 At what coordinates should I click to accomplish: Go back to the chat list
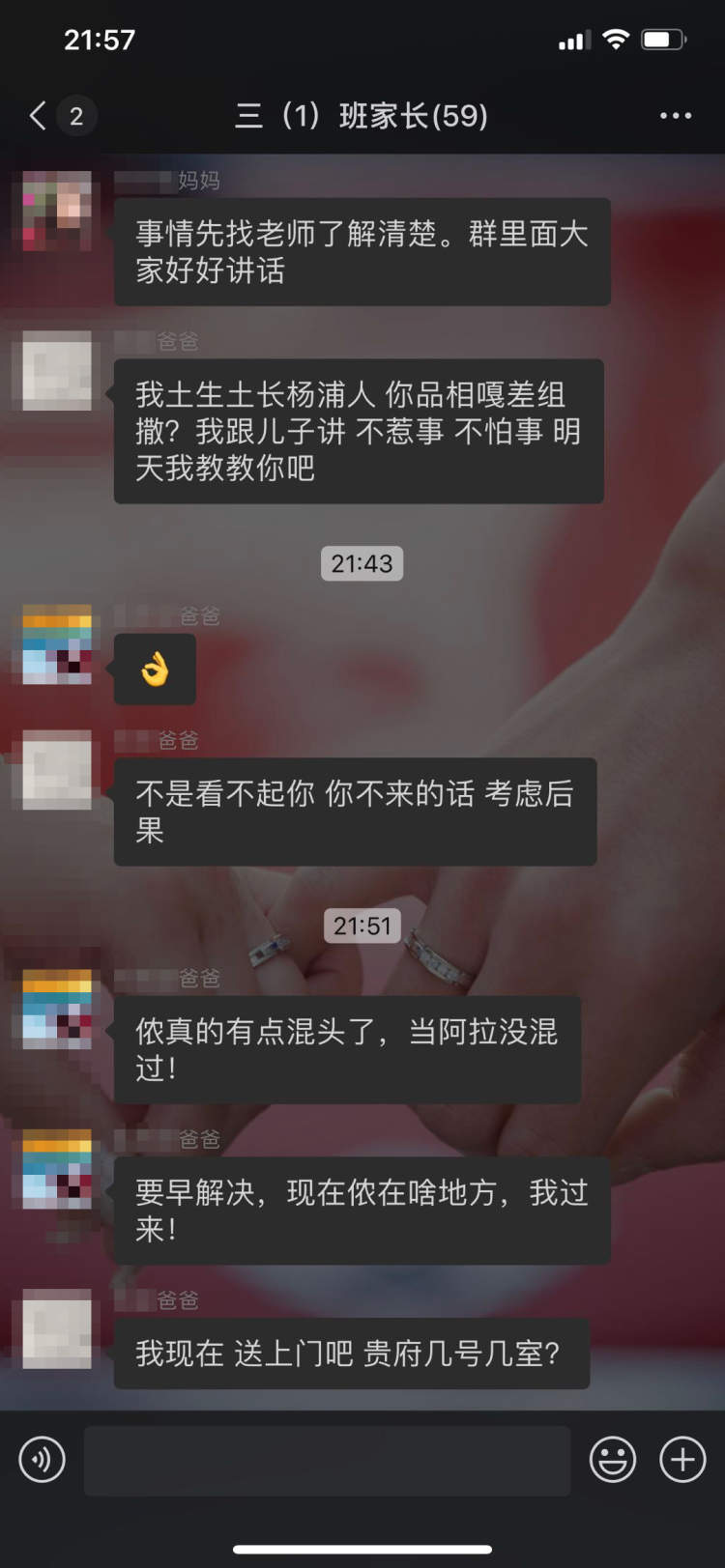39,116
